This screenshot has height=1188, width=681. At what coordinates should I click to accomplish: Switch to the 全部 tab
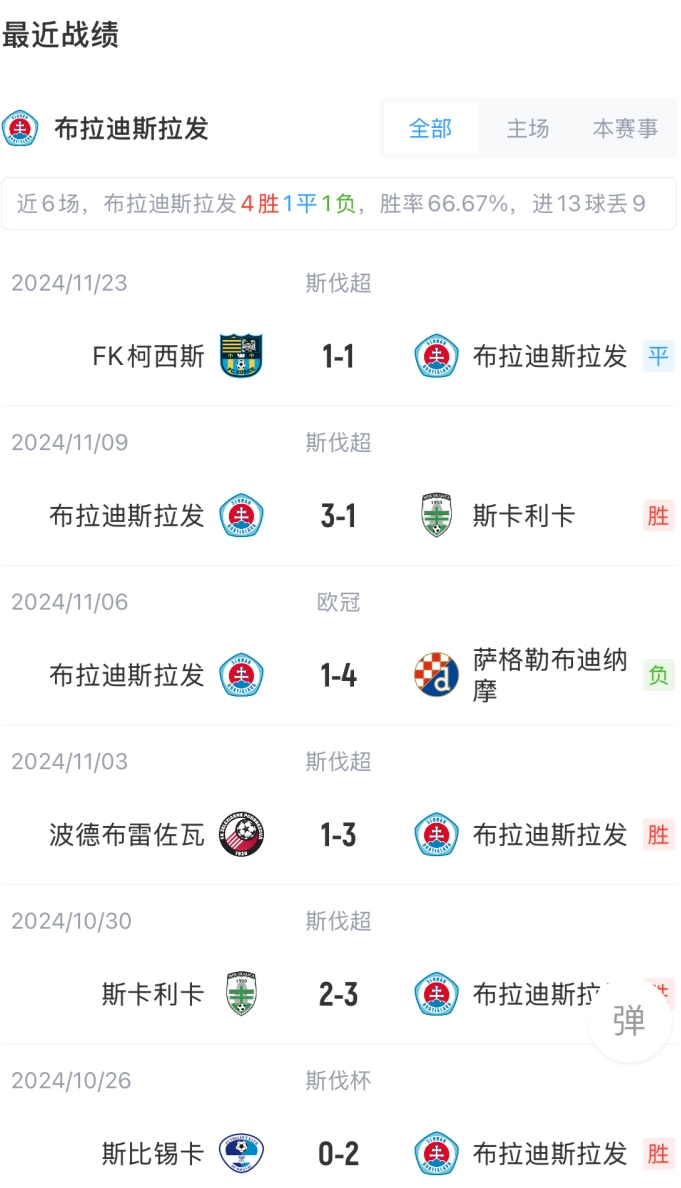coord(430,129)
